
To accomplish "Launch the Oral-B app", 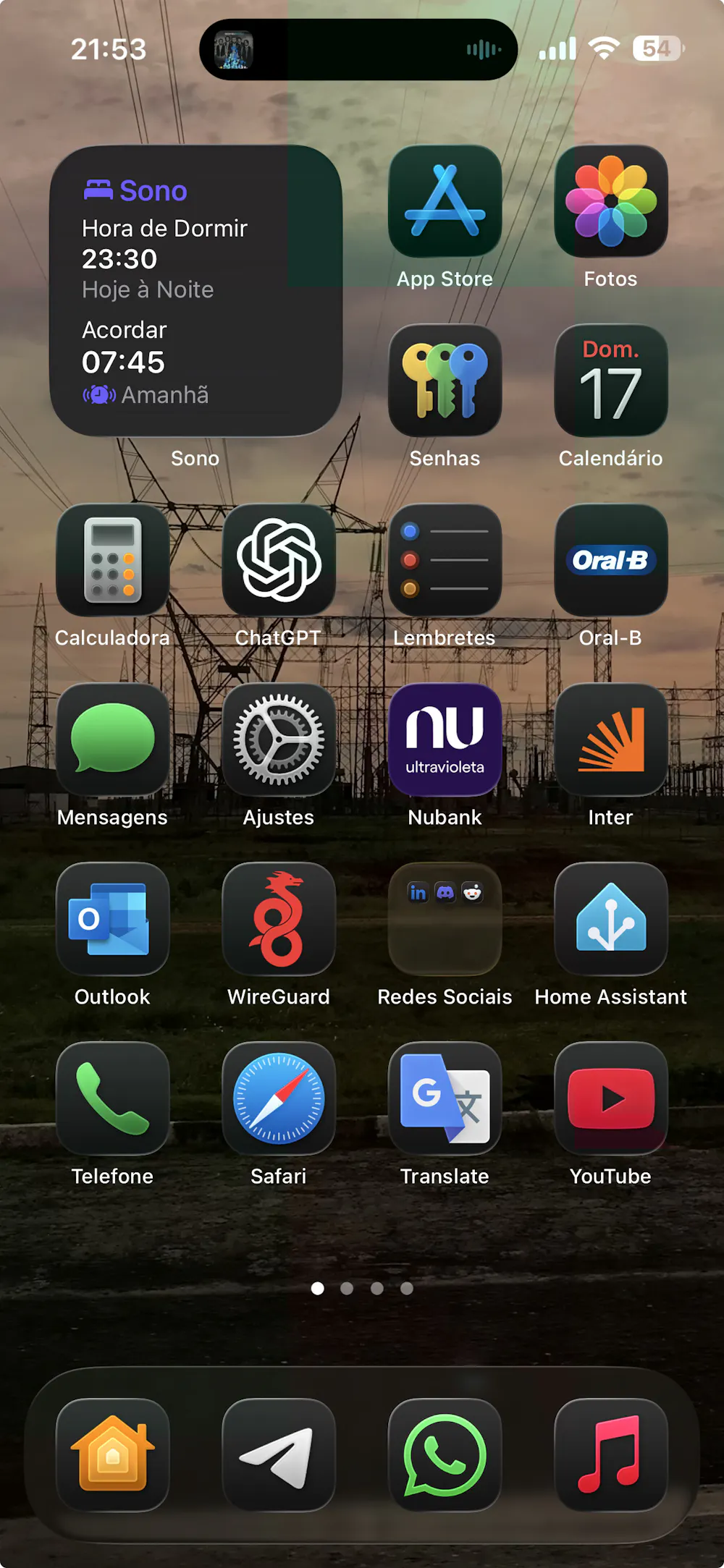I will click(x=610, y=560).
